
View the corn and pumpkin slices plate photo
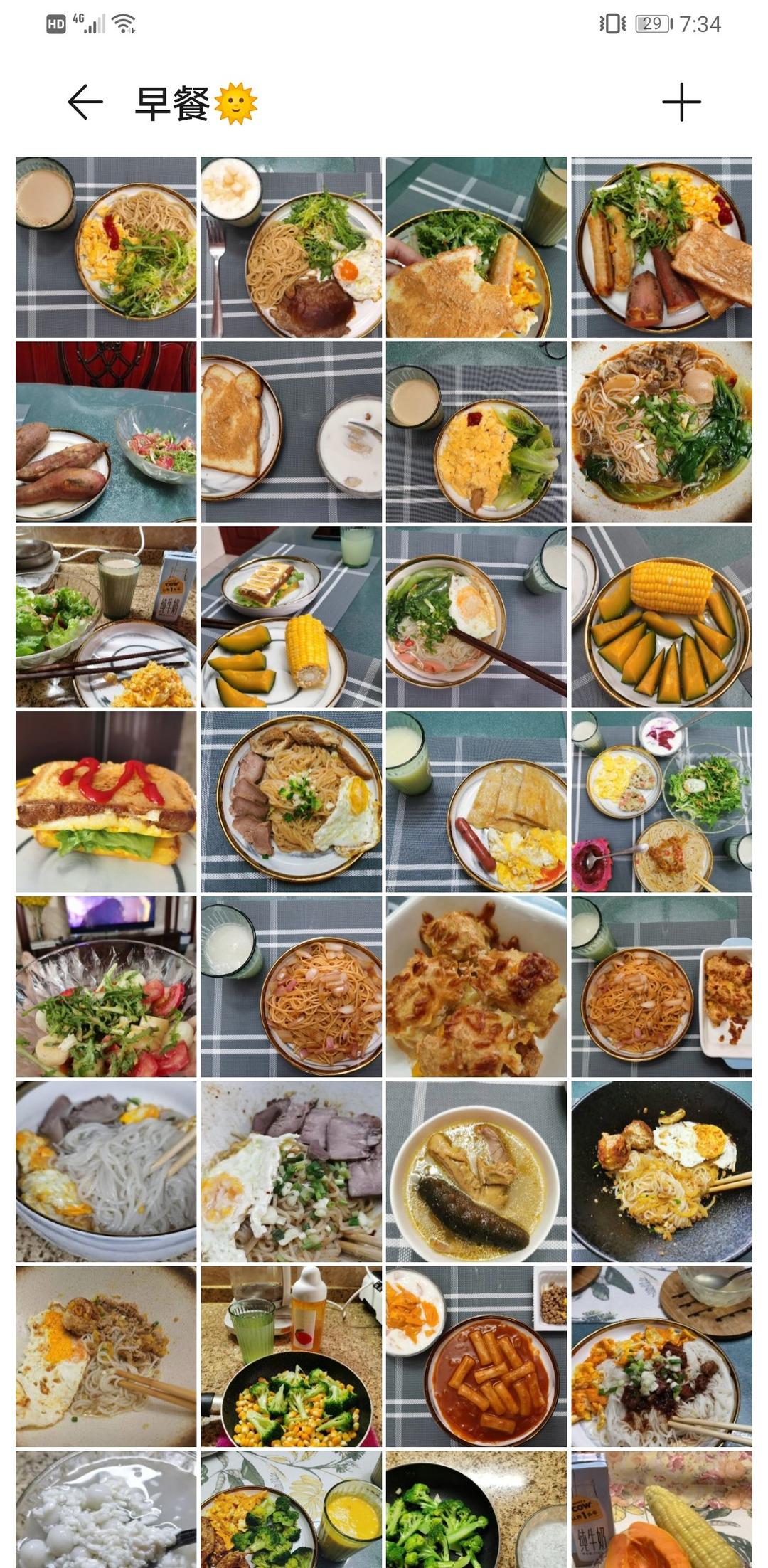(x=661, y=617)
